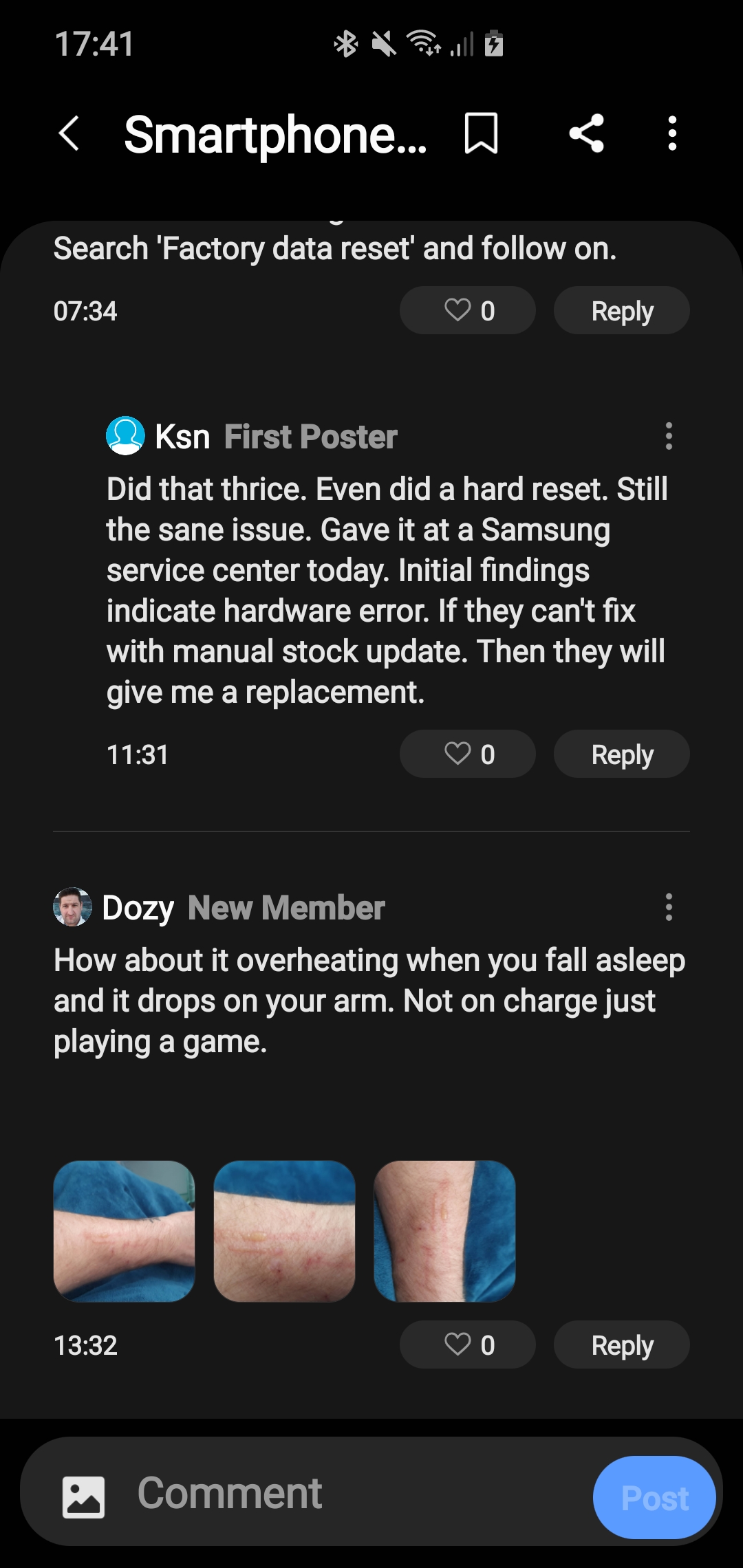743x1568 pixels.
Task: Open Dozy's profile picture
Action: point(73,907)
